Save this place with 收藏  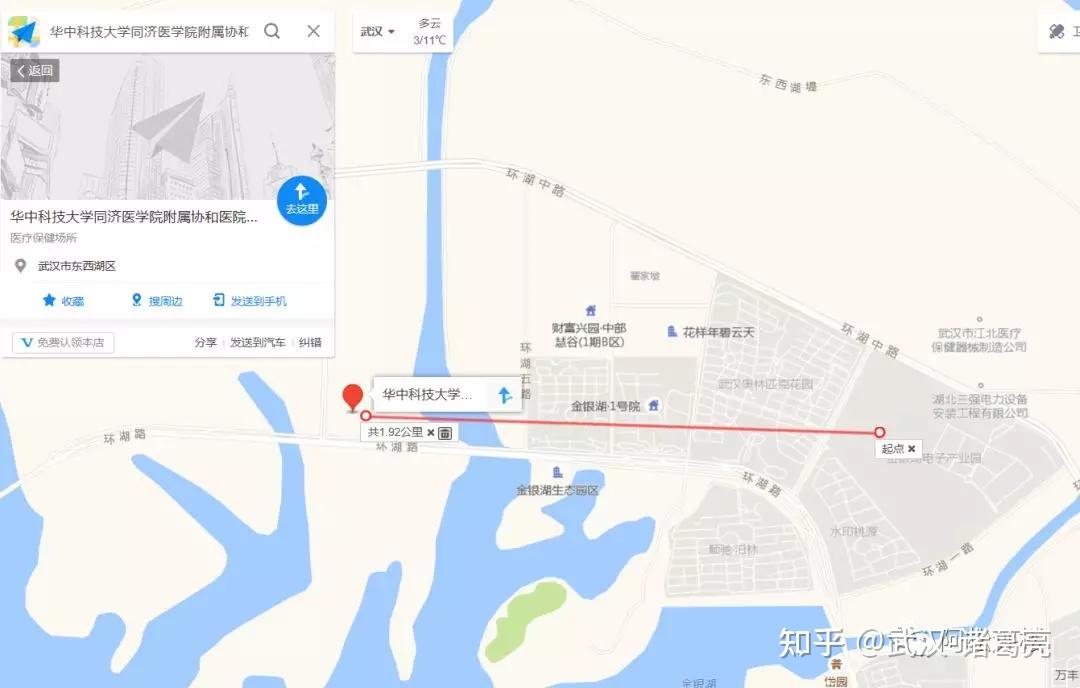tap(63, 300)
